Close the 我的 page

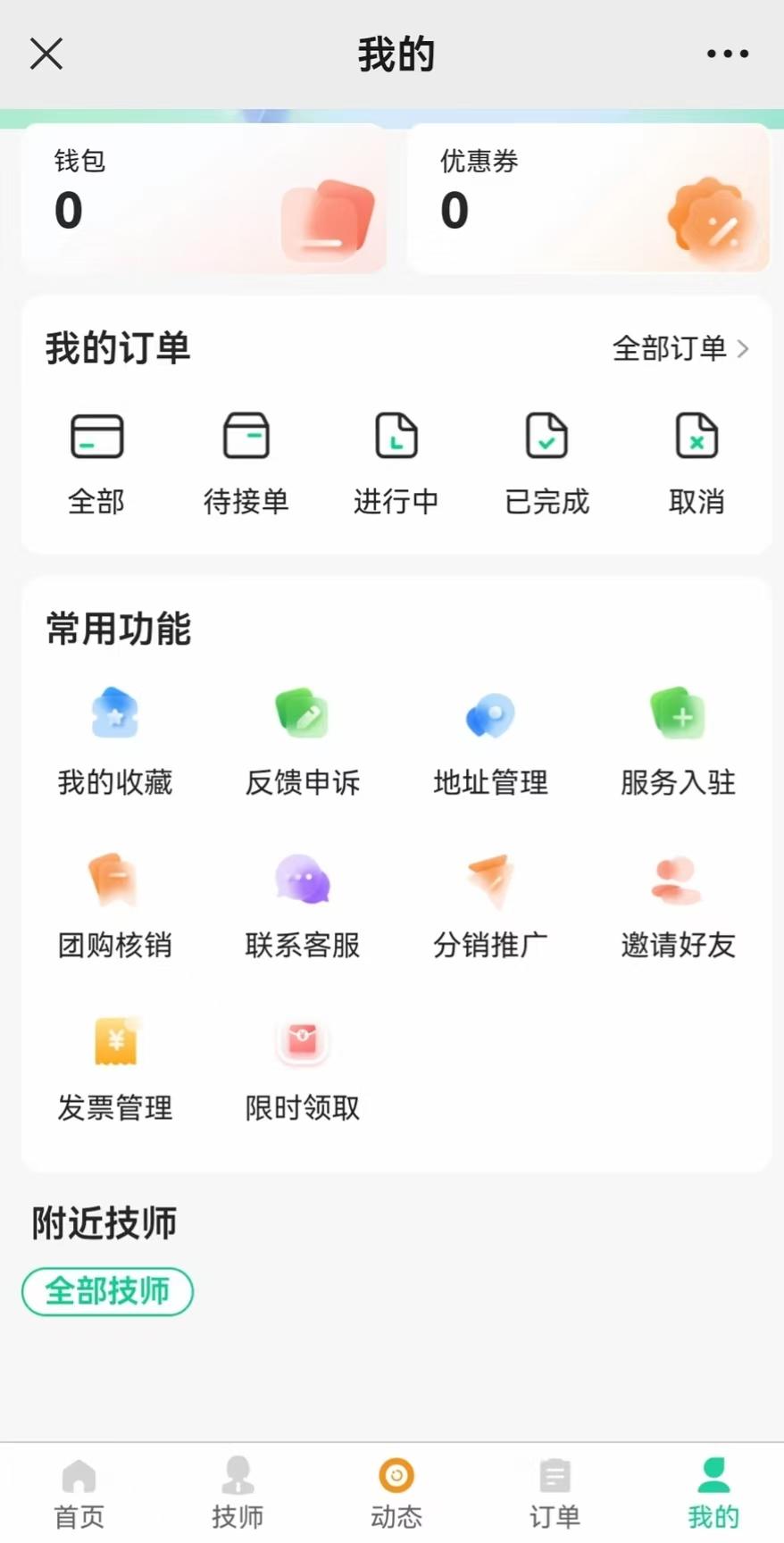46,54
